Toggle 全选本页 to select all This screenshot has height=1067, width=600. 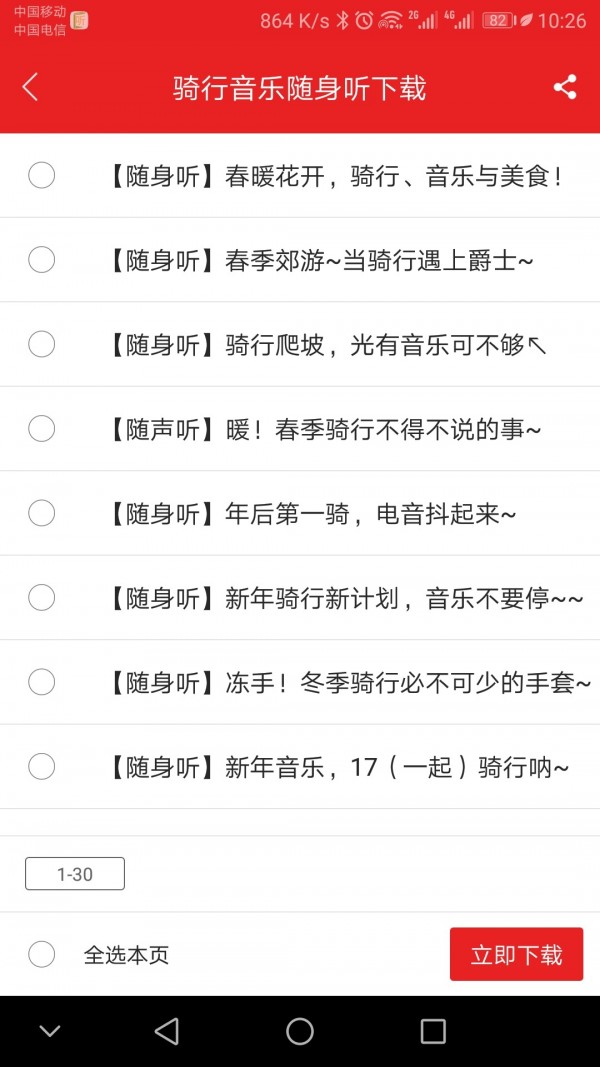(41, 954)
